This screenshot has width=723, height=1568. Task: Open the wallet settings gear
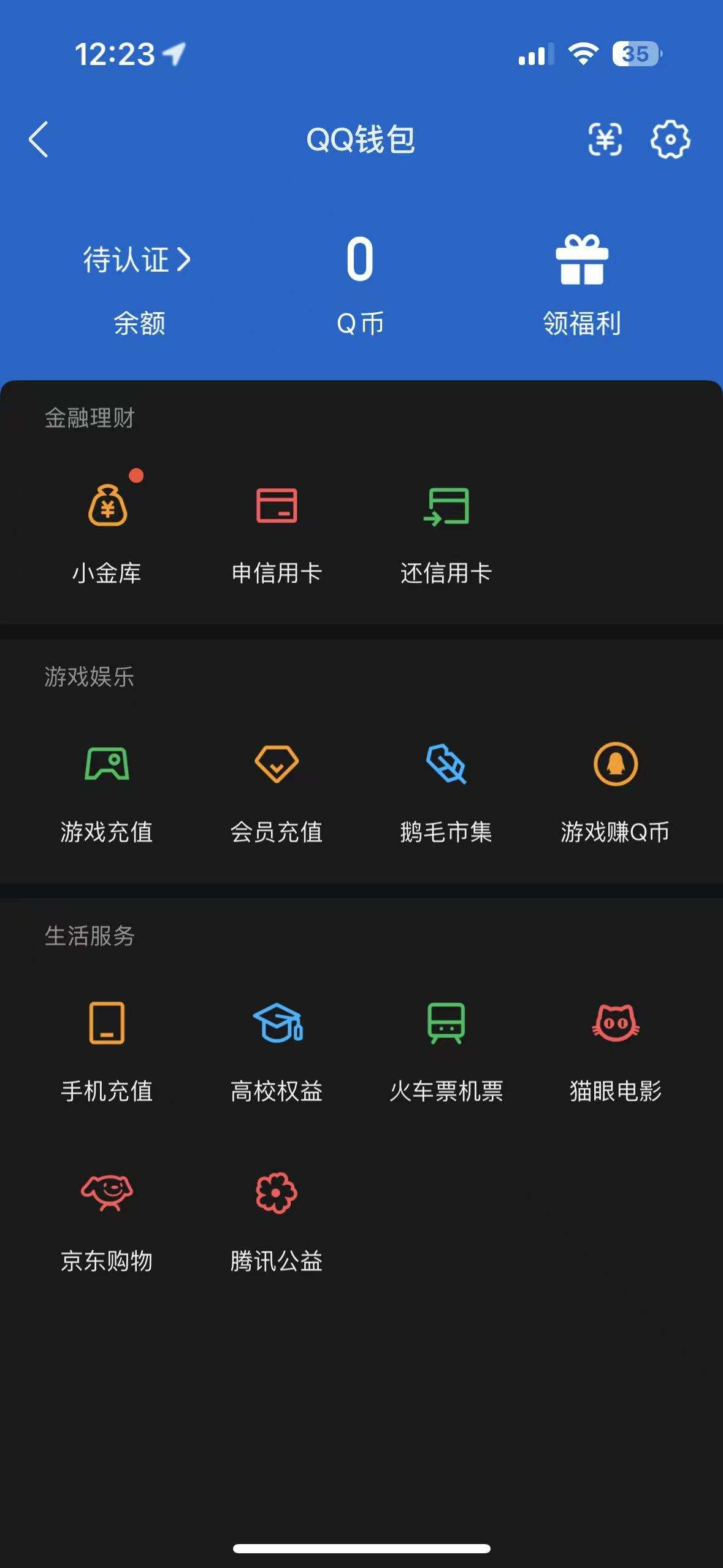point(671,140)
